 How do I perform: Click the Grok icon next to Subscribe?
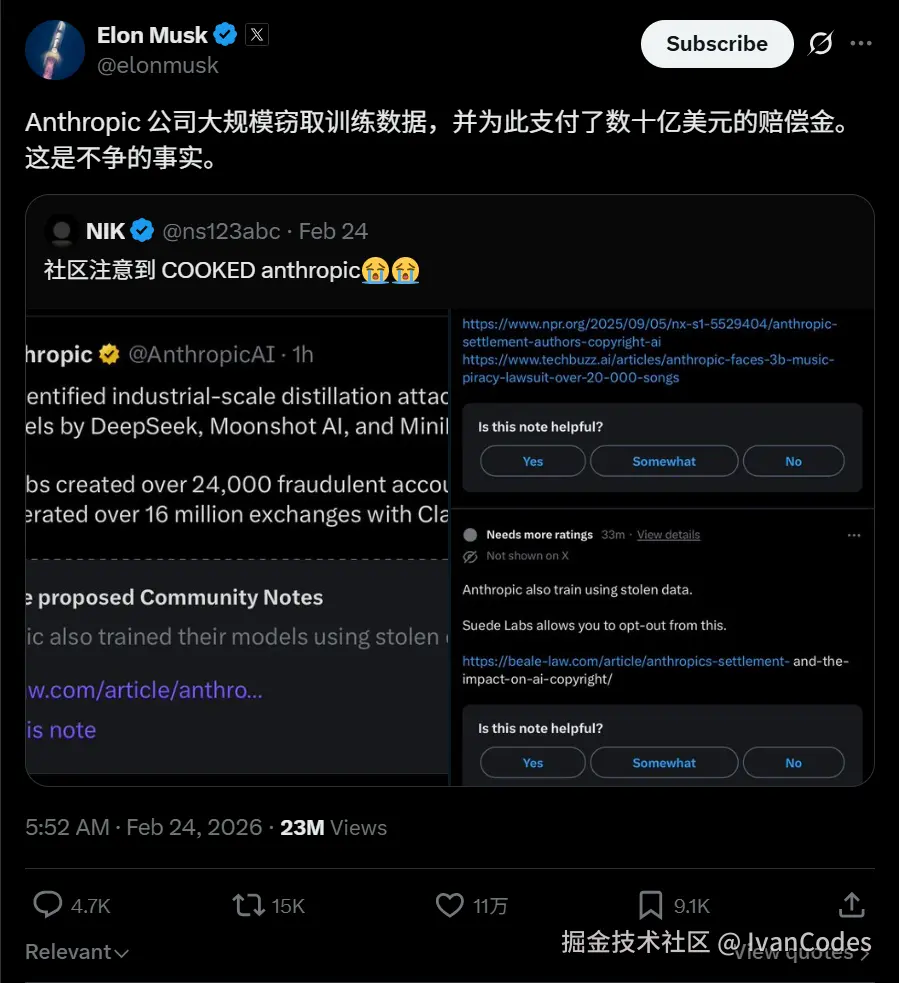tap(819, 44)
